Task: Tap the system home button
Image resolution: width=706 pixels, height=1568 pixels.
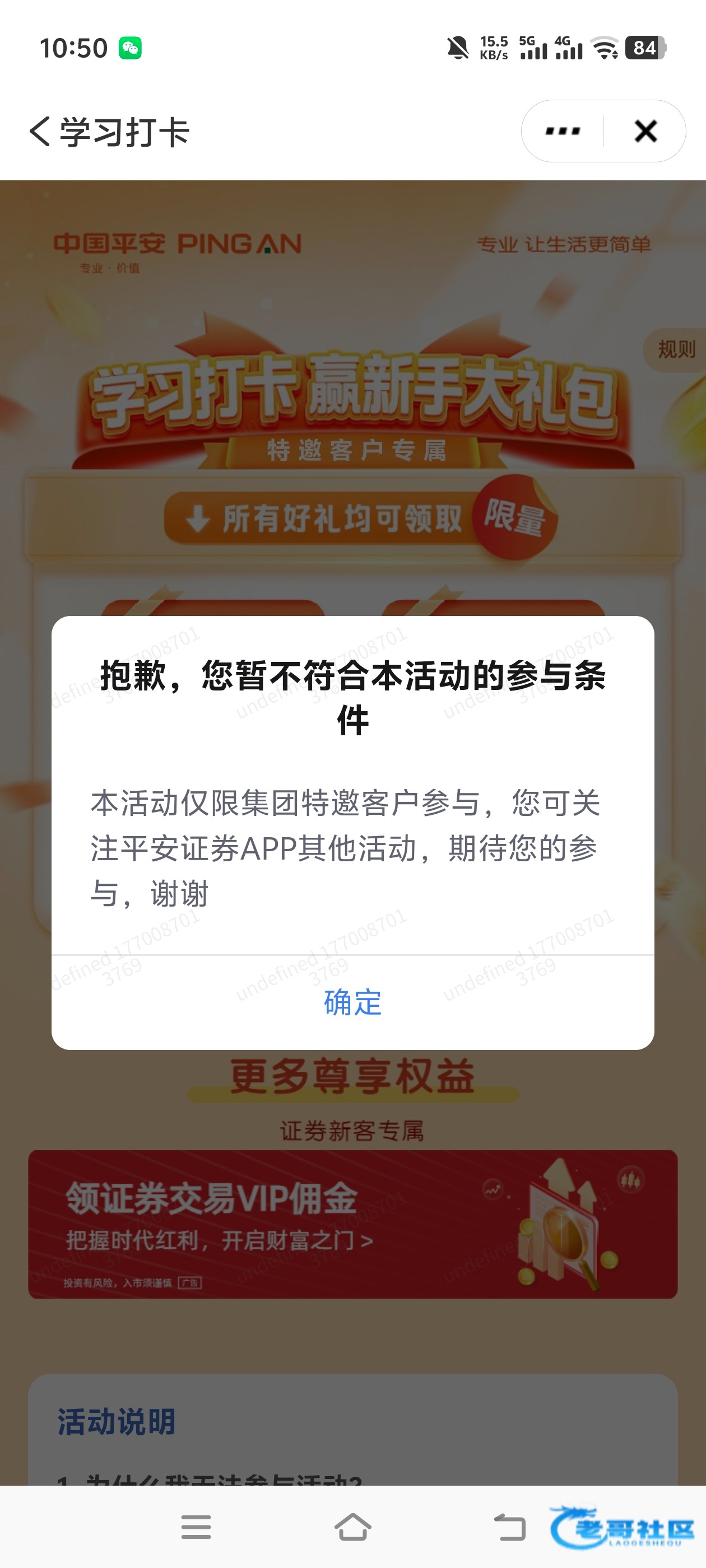Action: tap(352, 1527)
